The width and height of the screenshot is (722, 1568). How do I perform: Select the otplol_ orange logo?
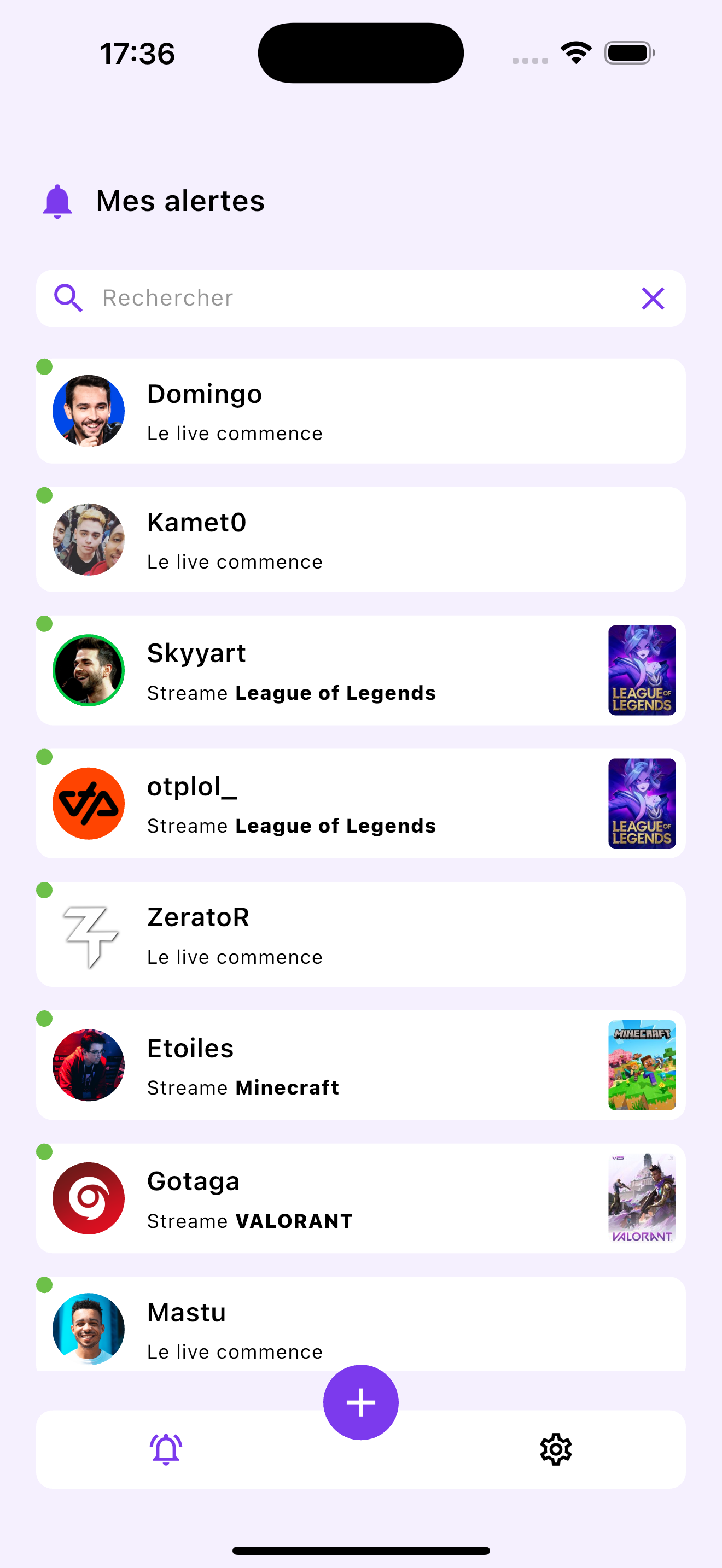click(88, 803)
